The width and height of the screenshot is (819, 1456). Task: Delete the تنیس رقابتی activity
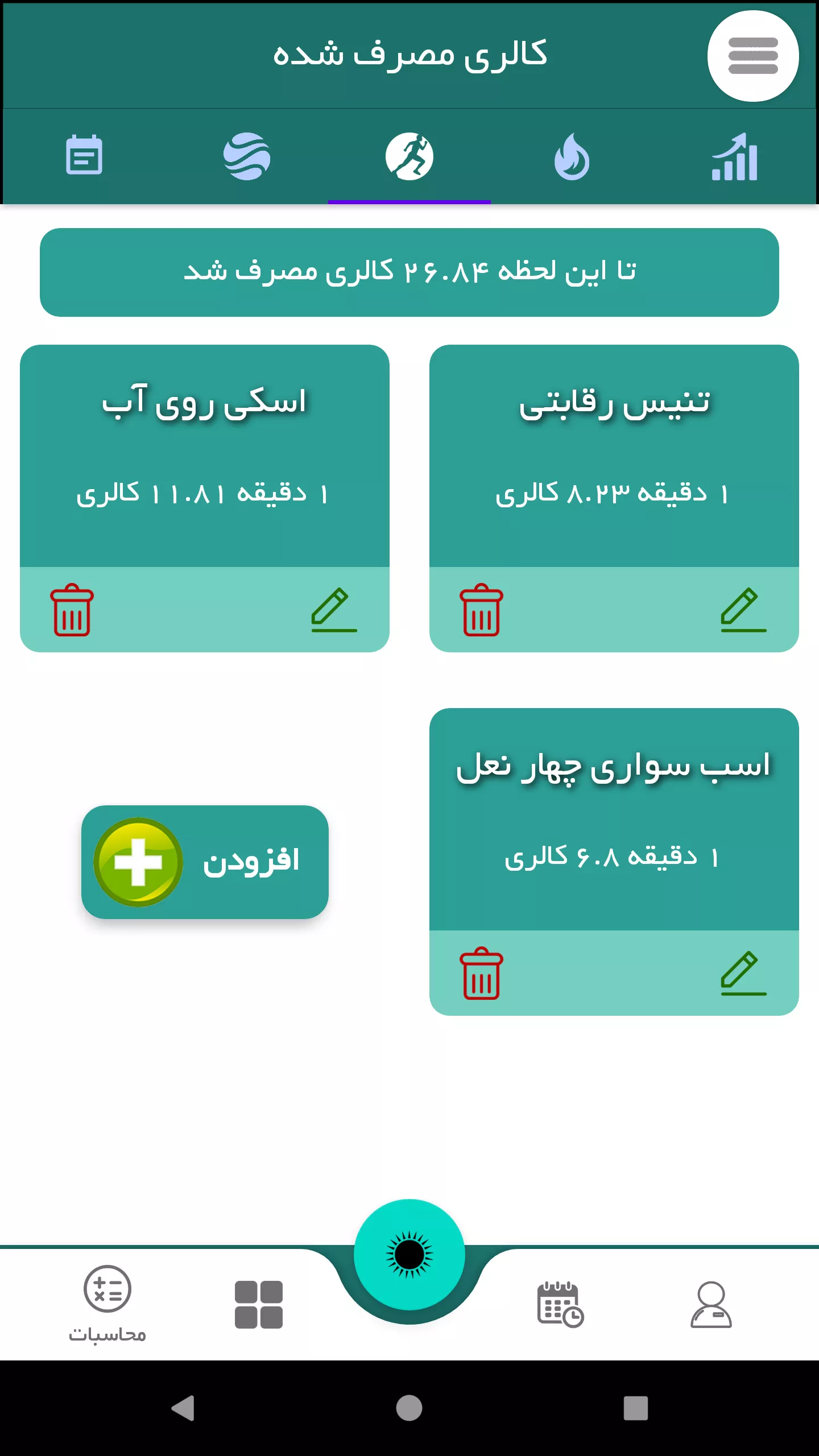[x=481, y=610]
